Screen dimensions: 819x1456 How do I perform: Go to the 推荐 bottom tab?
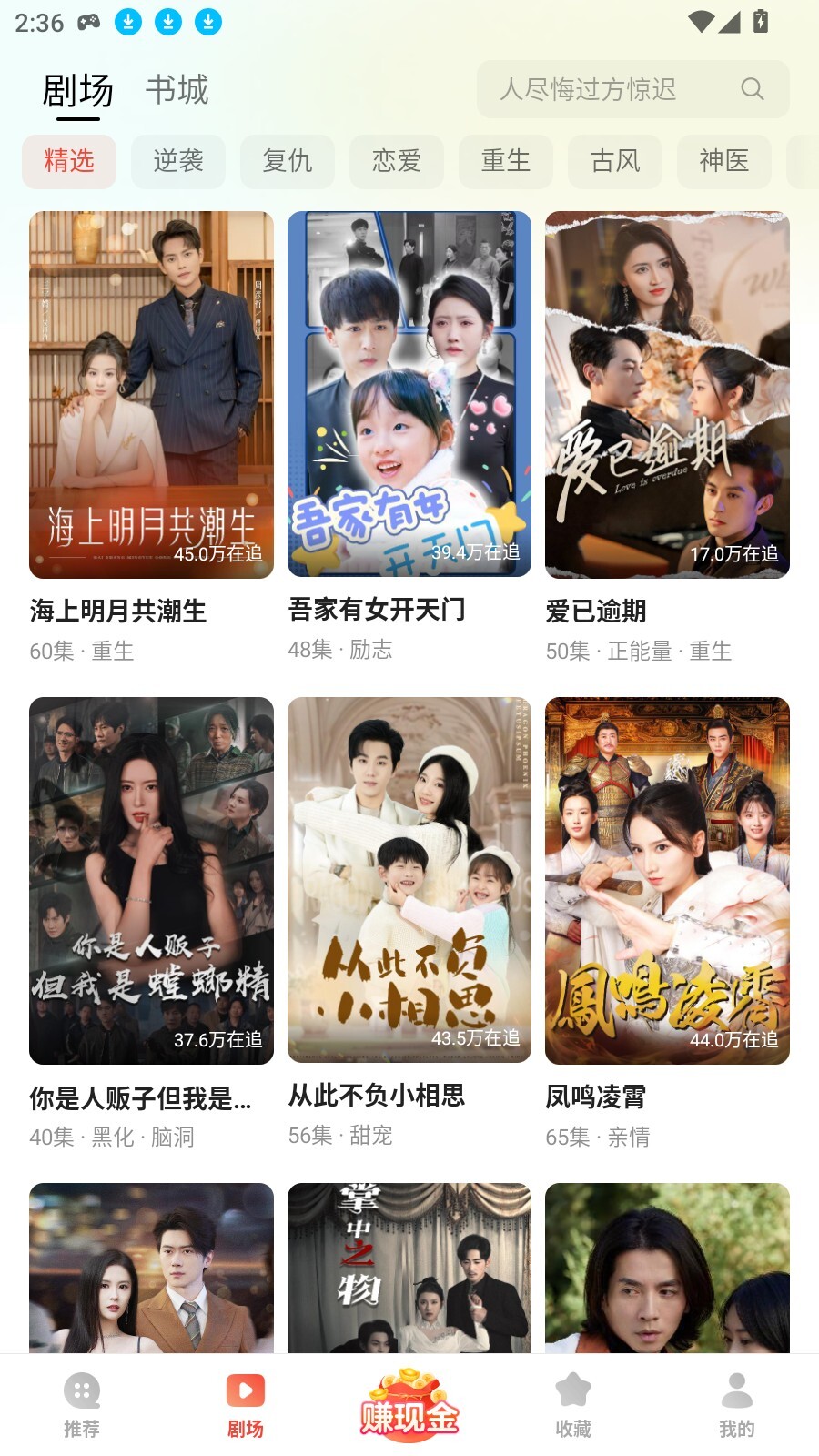point(82,1404)
